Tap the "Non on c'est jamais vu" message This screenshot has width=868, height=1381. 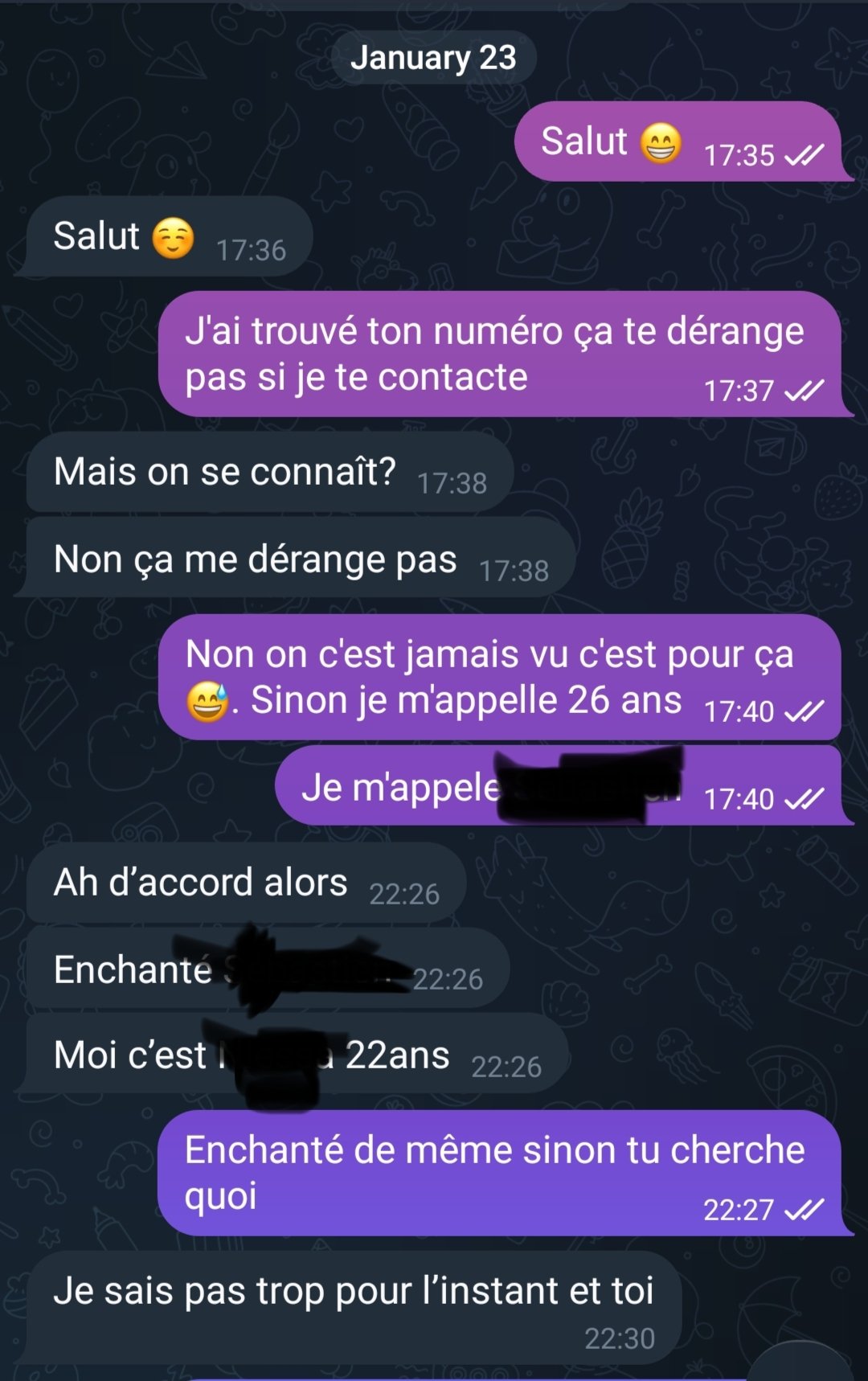pos(498,677)
